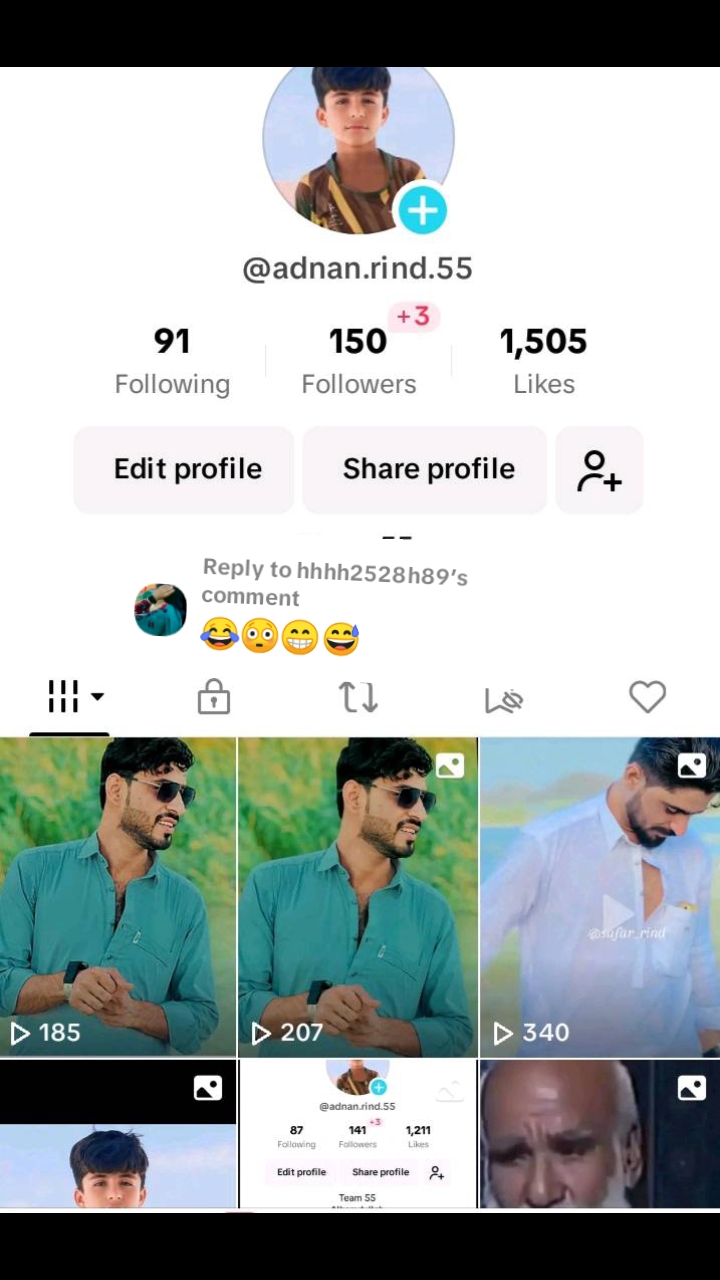Open the post with 340 plays
The height and width of the screenshot is (1280, 720).
[x=599, y=897]
